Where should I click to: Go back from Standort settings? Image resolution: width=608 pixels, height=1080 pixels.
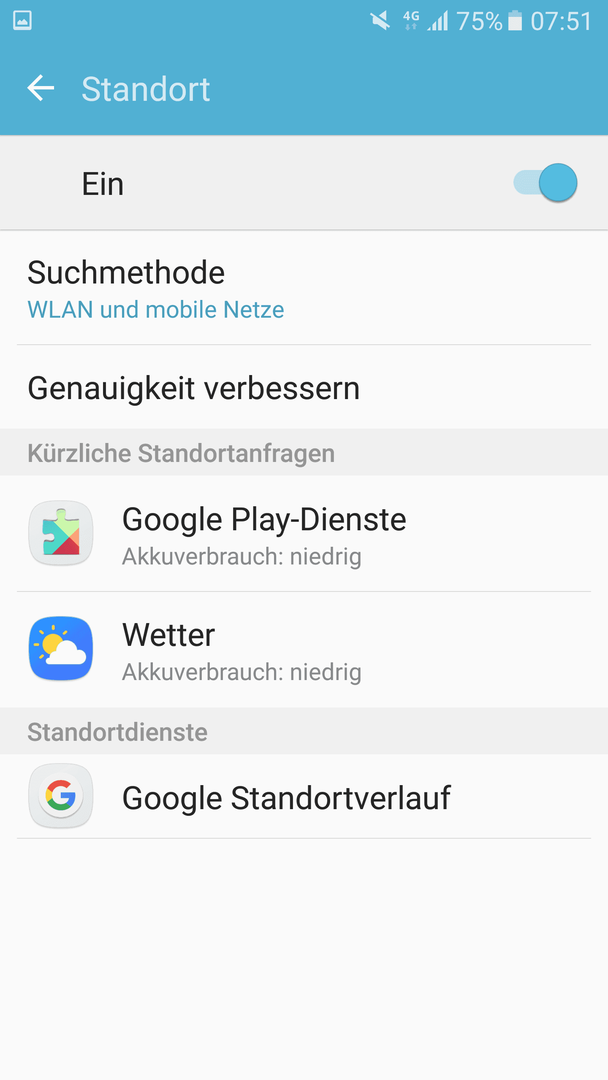point(41,89)
